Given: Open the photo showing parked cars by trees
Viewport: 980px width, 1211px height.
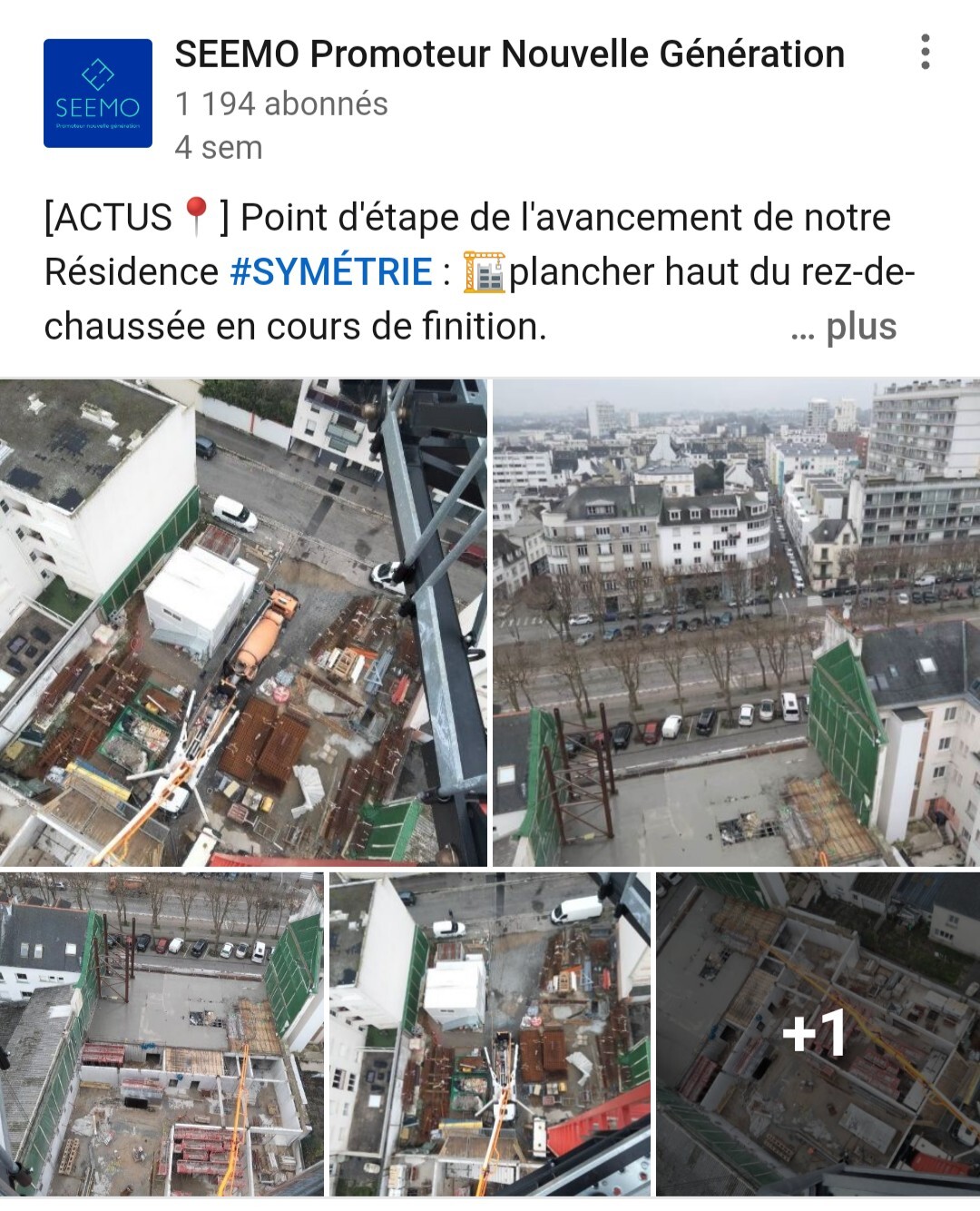Looking at the screenshot, I should tap(162, 1034).
